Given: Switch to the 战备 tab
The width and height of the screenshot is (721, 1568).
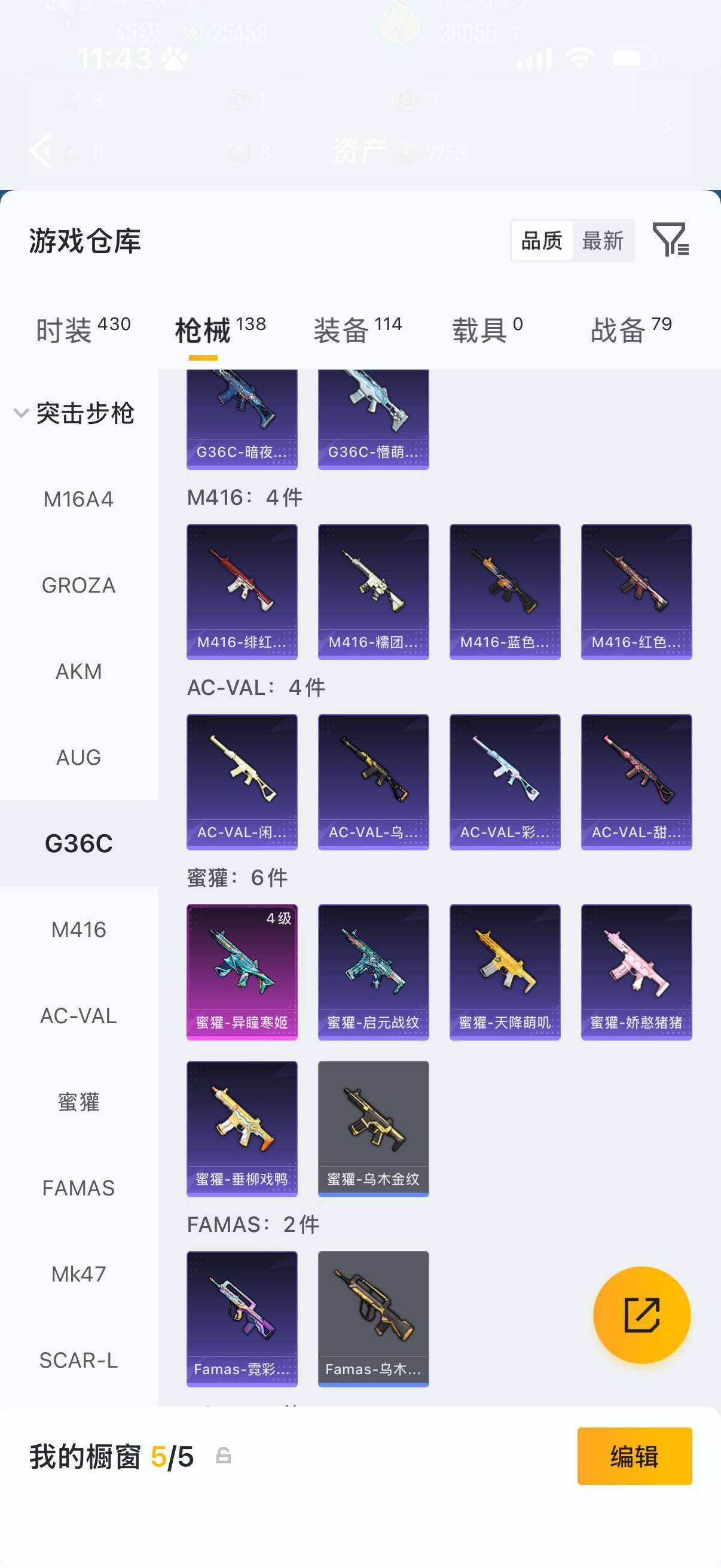Looking at the screenshot, I should [631, 330].
